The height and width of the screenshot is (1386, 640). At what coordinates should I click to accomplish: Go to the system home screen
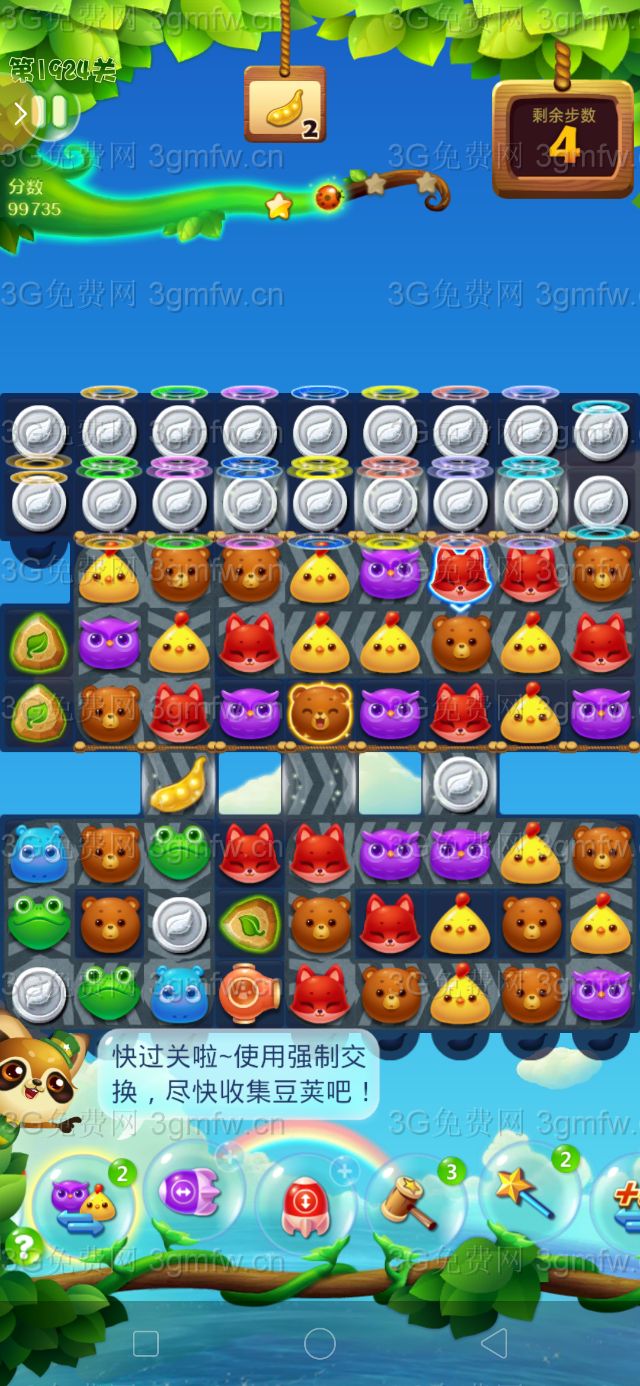click(319, 1343)
